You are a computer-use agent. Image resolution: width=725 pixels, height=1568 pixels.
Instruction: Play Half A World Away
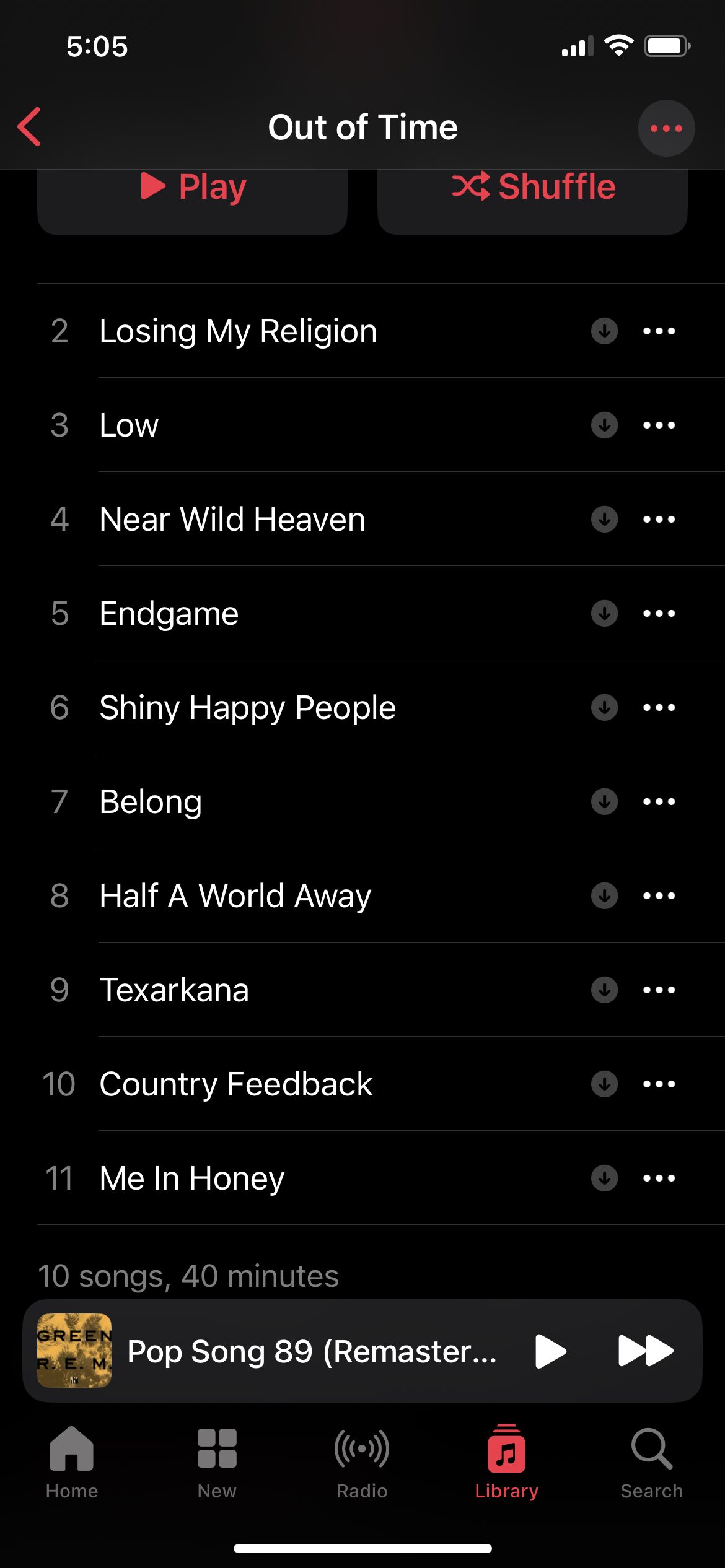point(235,896)
